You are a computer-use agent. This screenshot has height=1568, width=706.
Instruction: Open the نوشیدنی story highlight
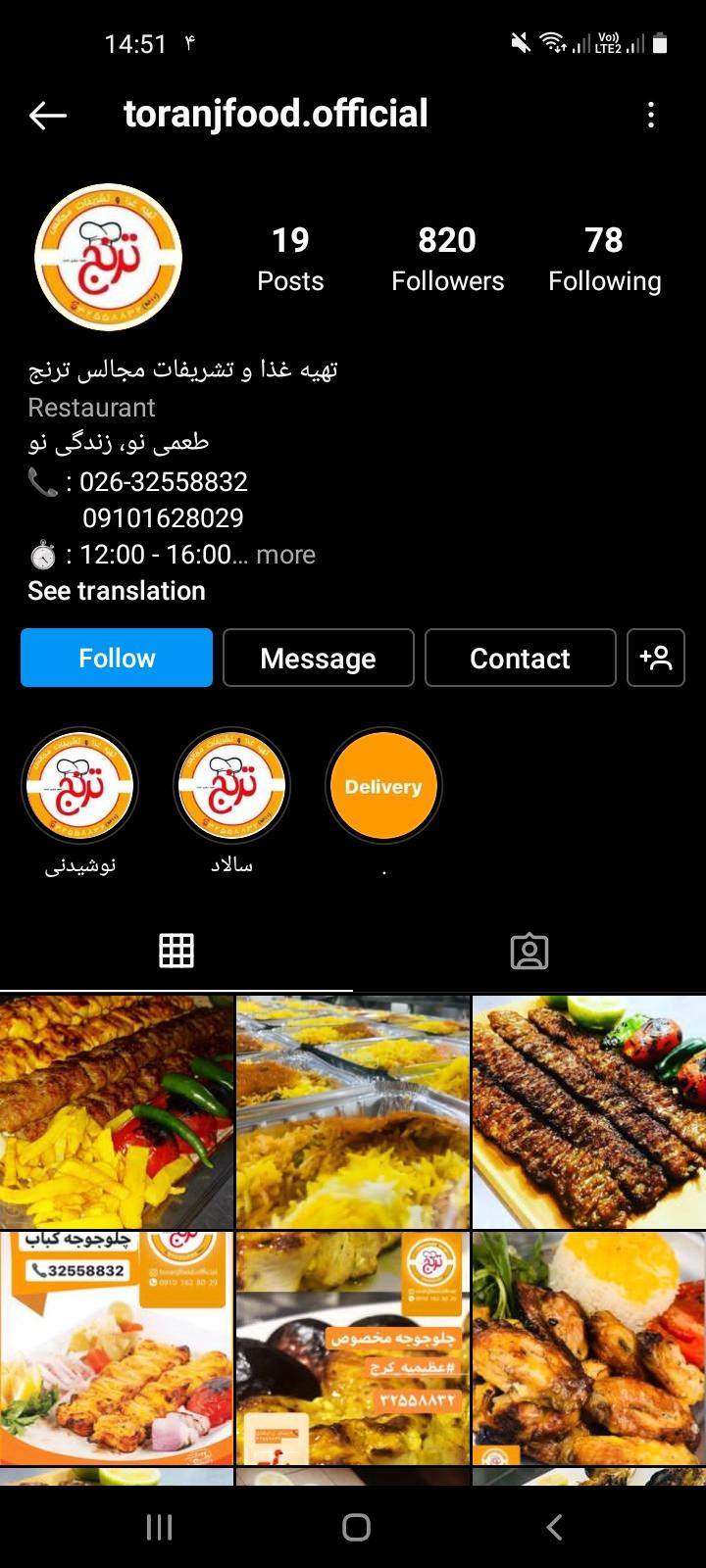point(80,786)
